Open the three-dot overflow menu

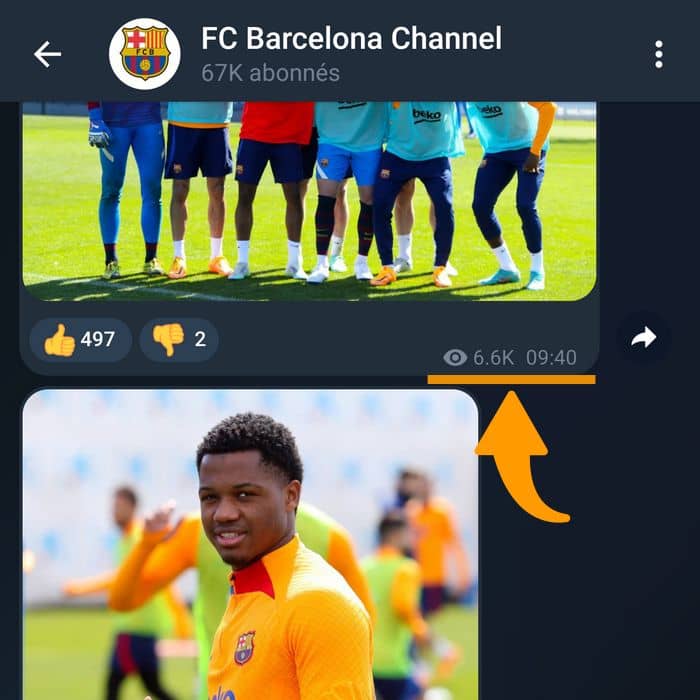(x=658, y=54)
